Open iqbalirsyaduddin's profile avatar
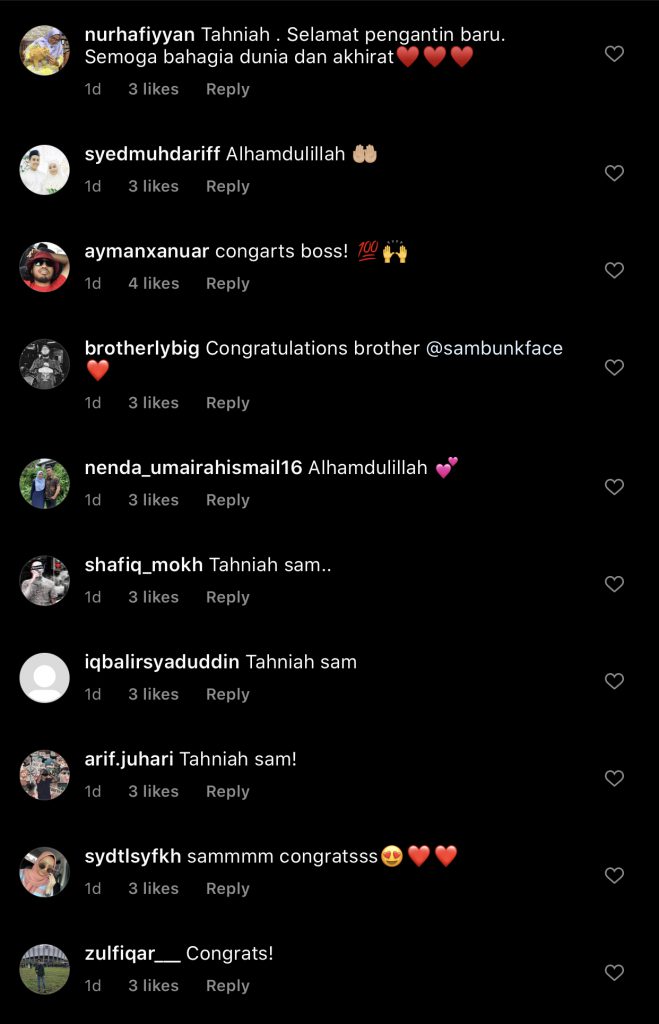659x1024 pixels. pyautogui.click(x=44, y=678)
